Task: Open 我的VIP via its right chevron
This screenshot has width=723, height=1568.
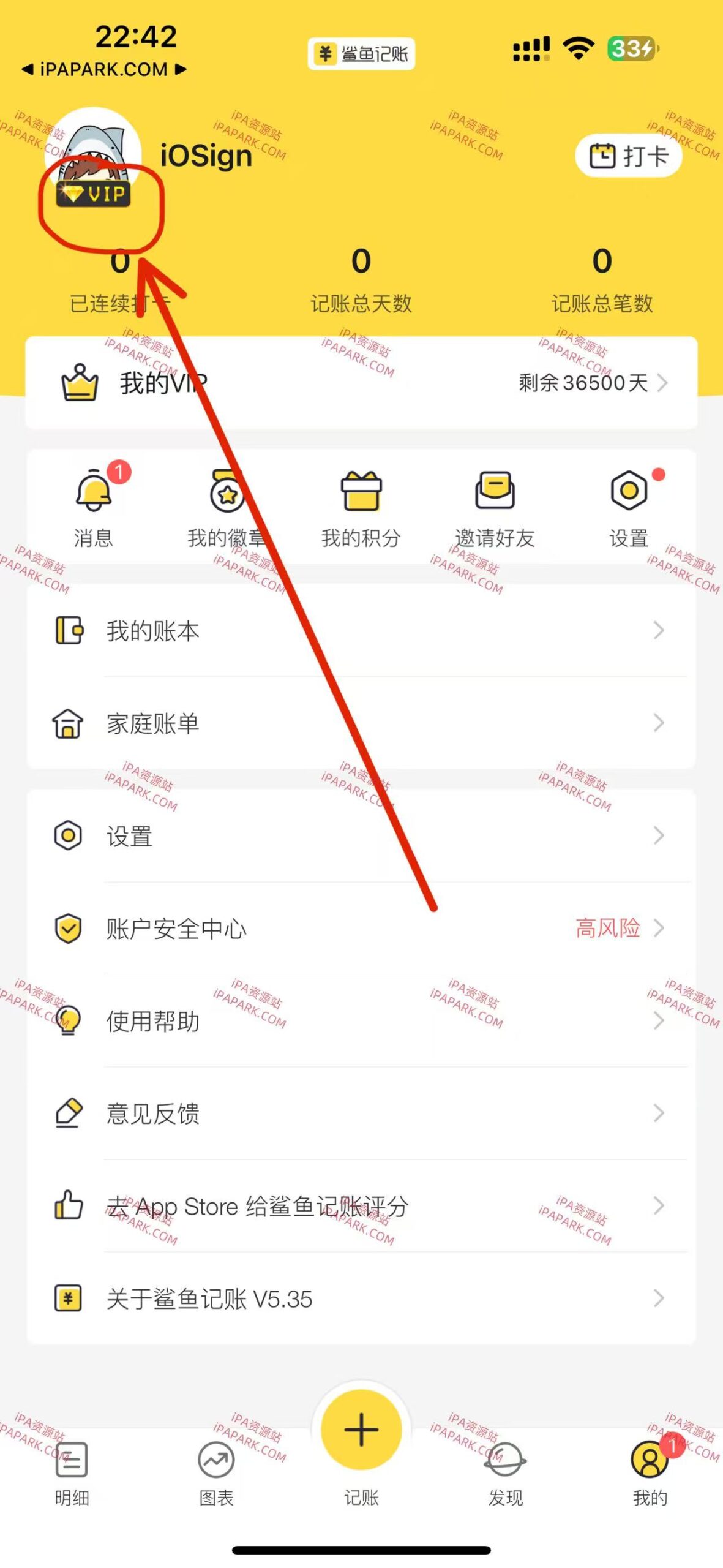Action: 663,384
